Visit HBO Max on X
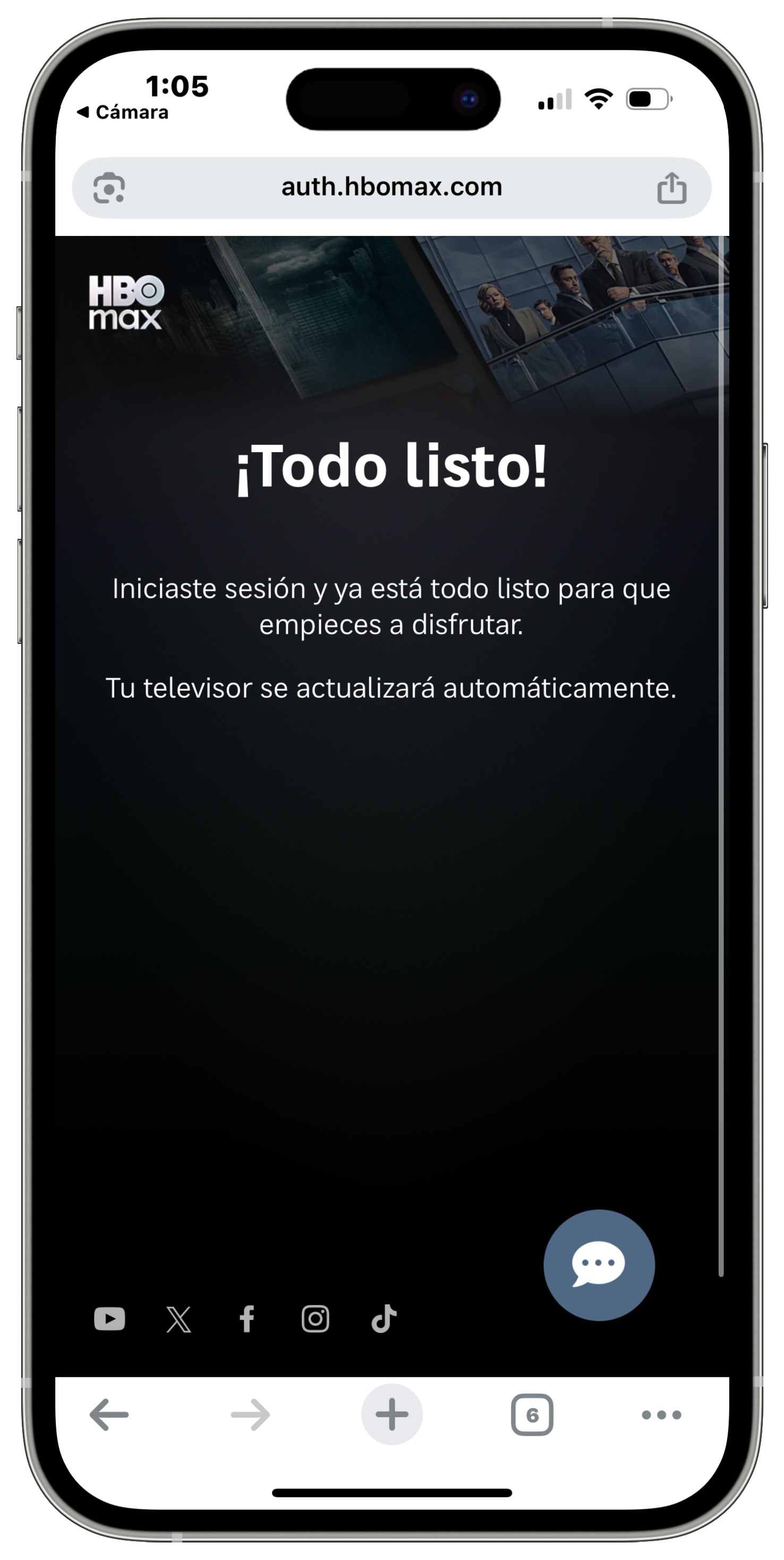The height and width of the screenshot is (1560, 784). point(178,1319)
